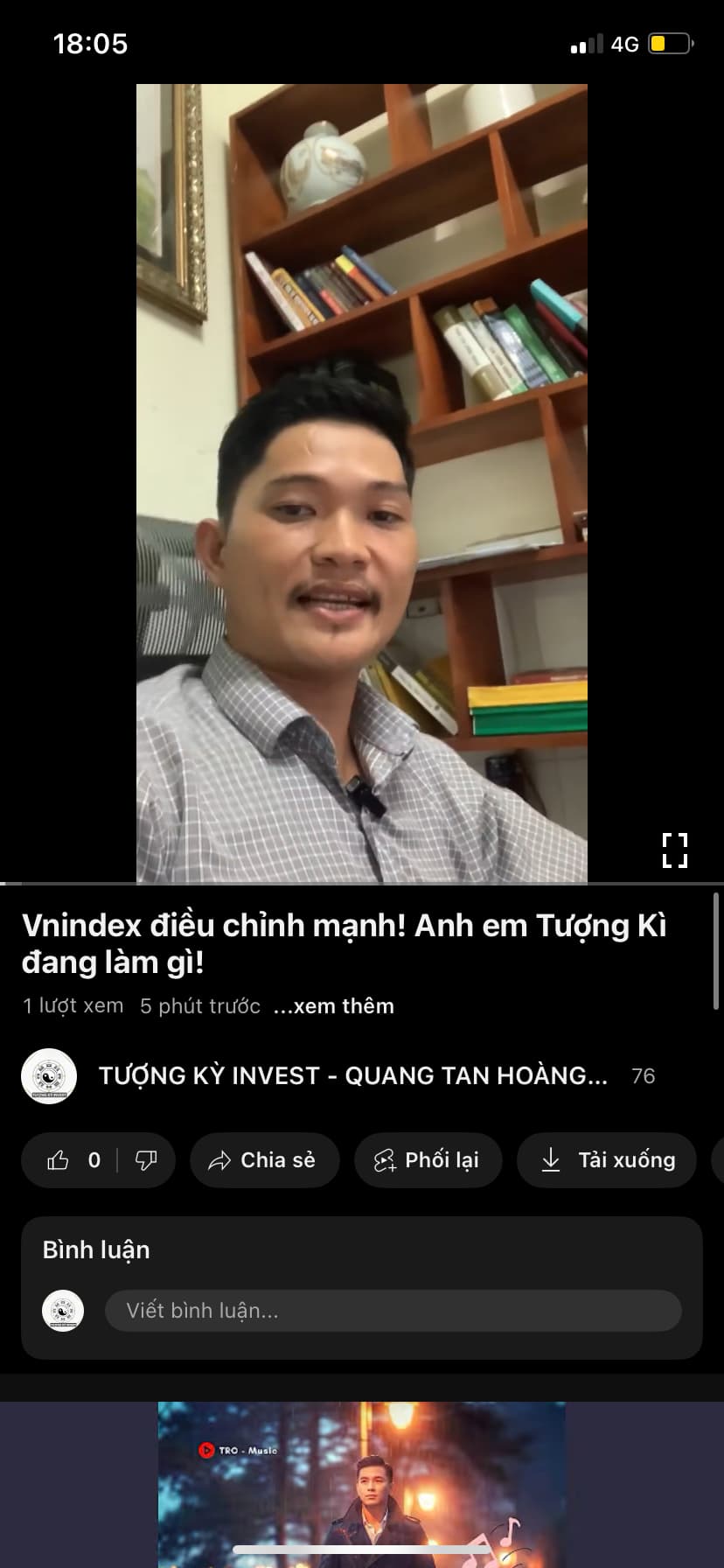The image size is (724, 1568).
Task: Open the Tượng Kỳ Invest channel
Action: pyautogui.click(x=352, y=1075)
